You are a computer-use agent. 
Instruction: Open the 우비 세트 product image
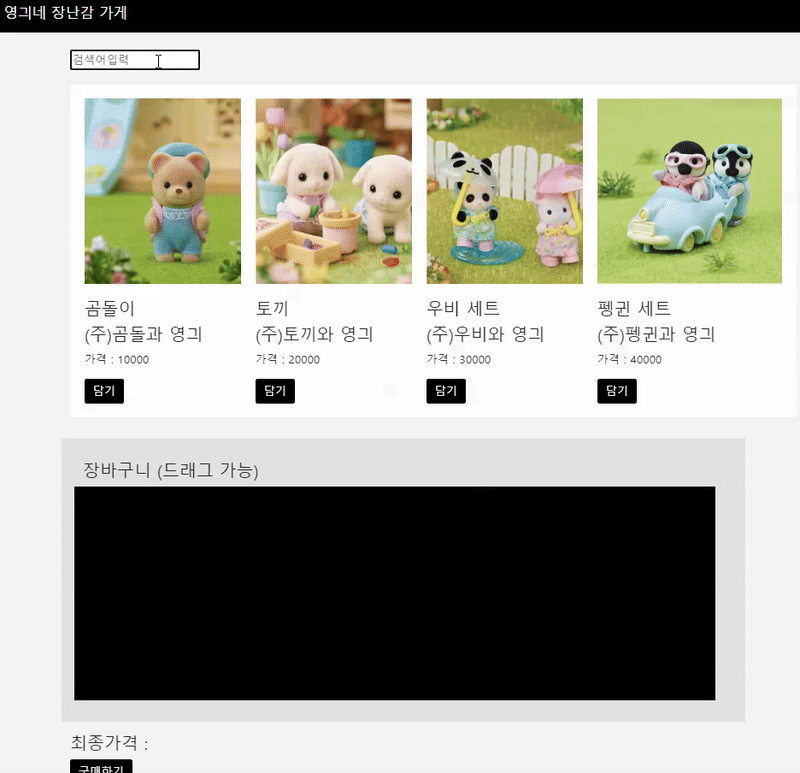(505, 191)
